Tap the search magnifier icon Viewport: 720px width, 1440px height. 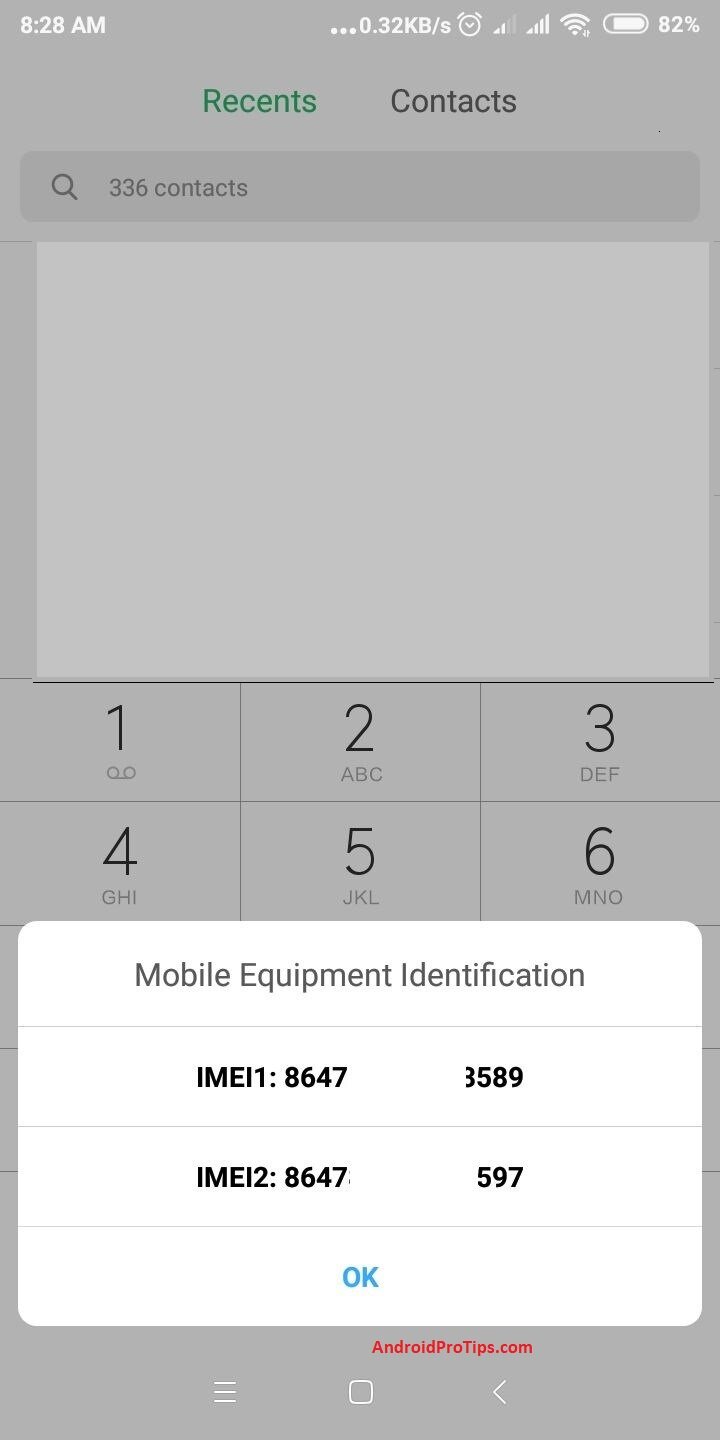tap(64, 187)
